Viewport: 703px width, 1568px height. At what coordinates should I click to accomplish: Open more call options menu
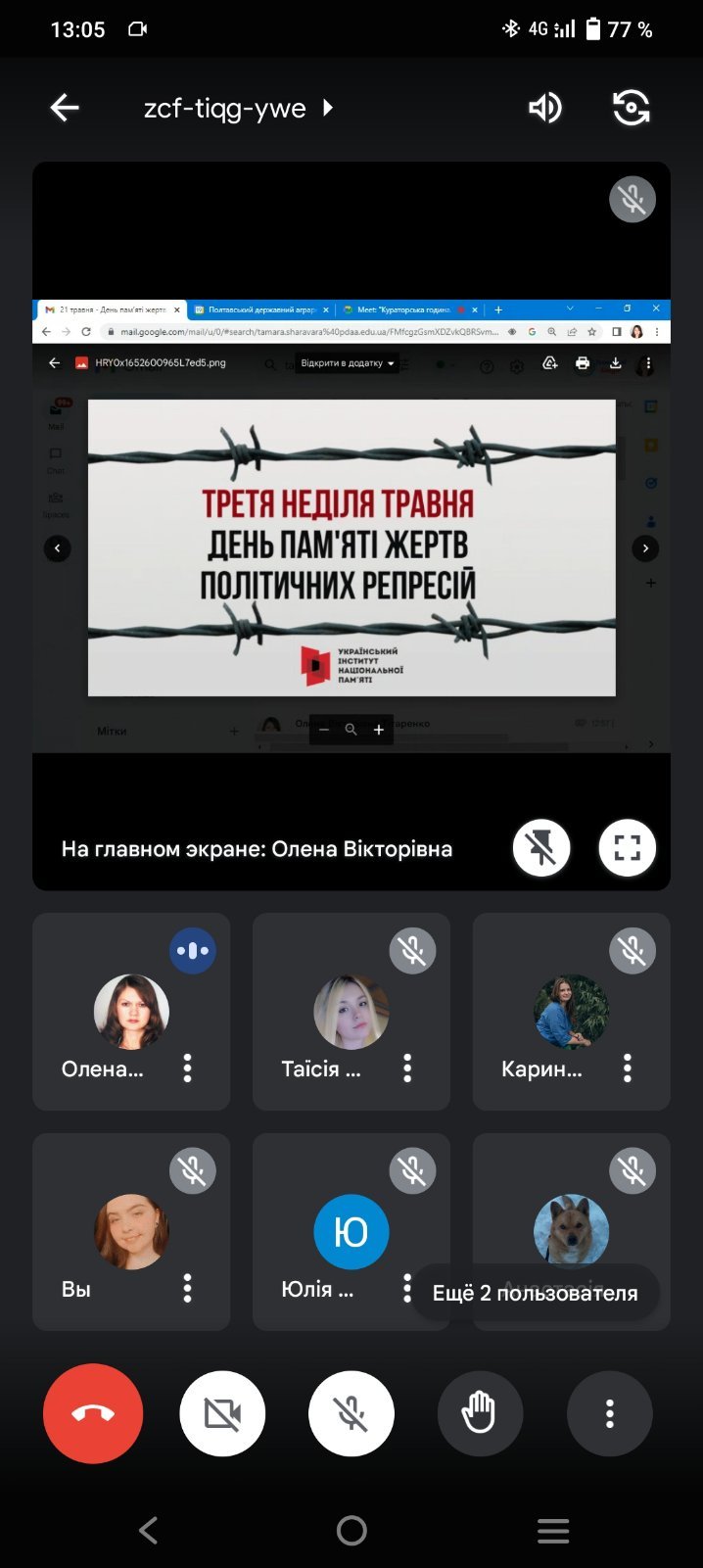tap(609, 1413)
